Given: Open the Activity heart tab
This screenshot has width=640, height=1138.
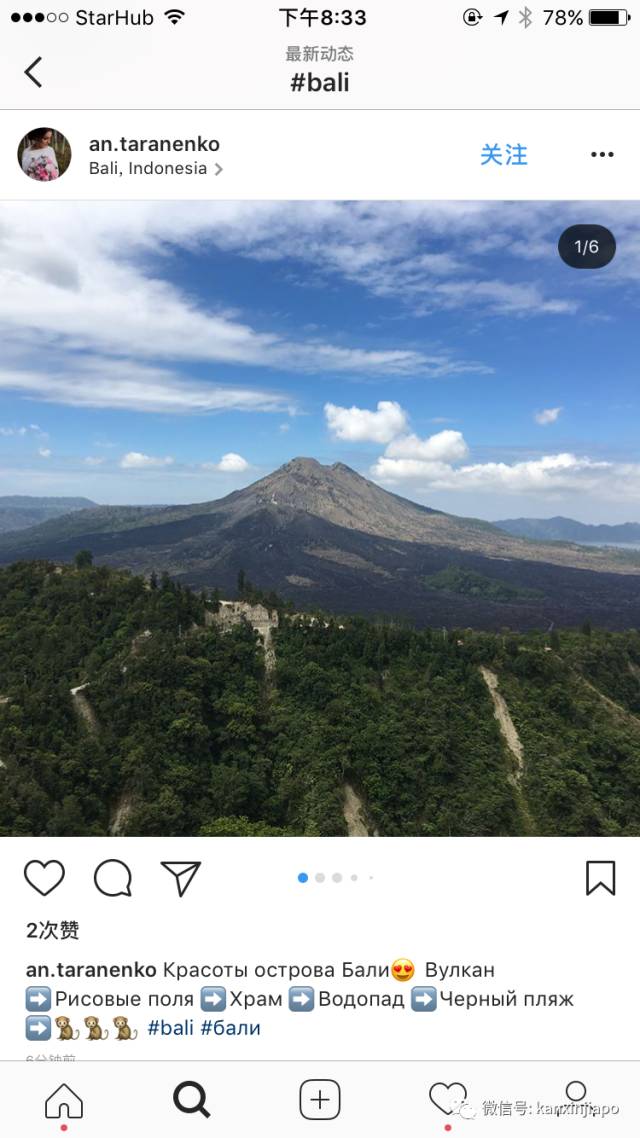Looking at the screenshot, I should 447,1098.
